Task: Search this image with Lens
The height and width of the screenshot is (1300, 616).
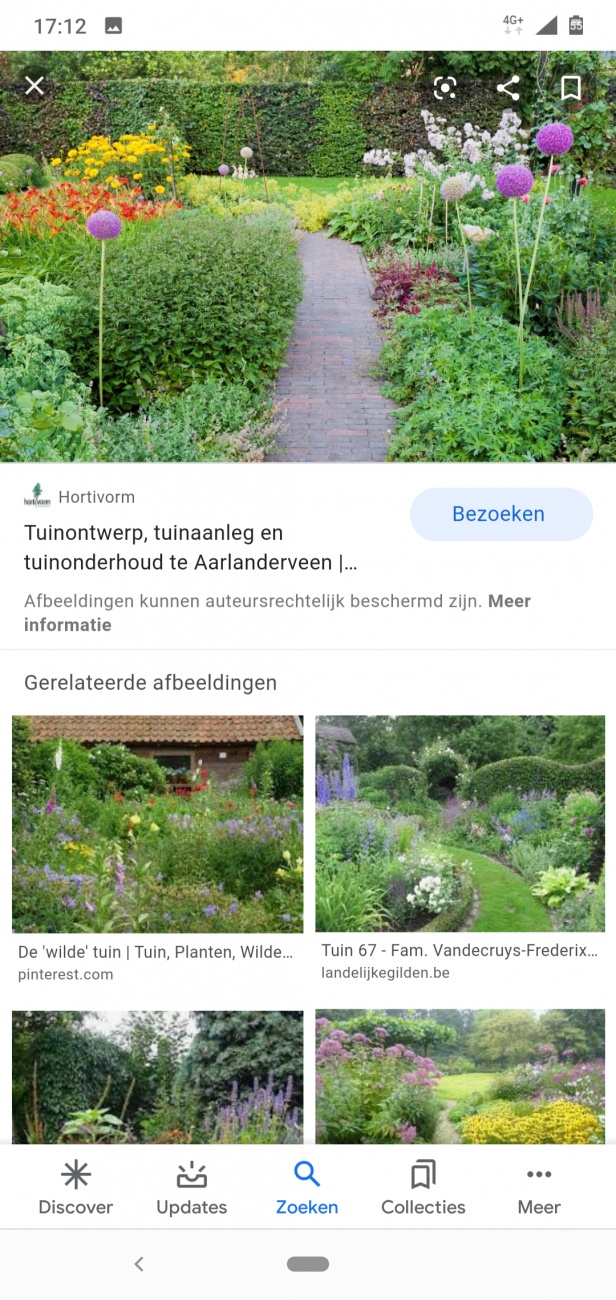Action: coord(445,88)
